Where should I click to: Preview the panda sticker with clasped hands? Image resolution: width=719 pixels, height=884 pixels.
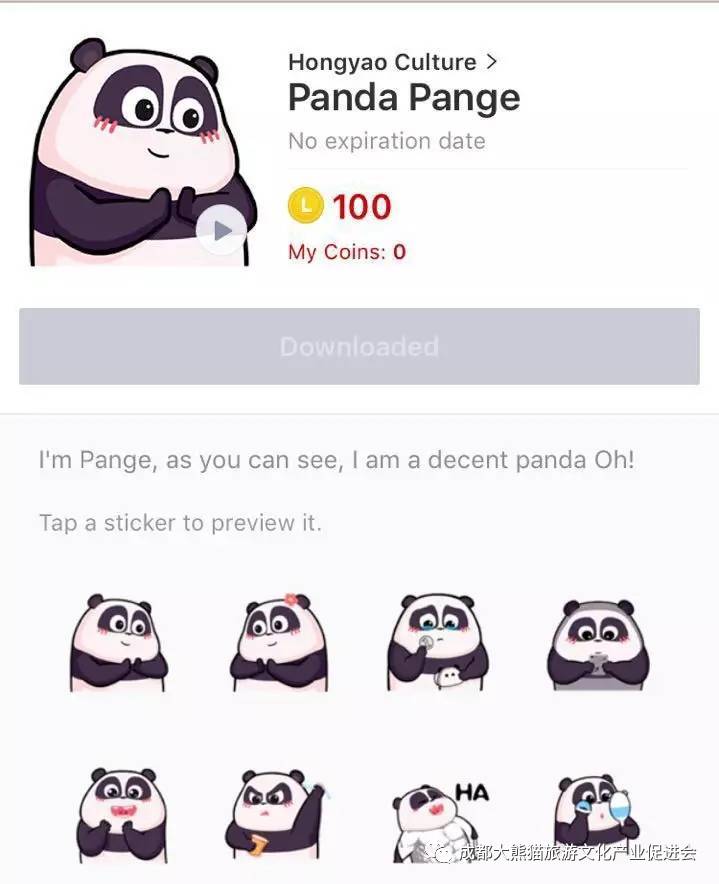[x=119, y=643]
